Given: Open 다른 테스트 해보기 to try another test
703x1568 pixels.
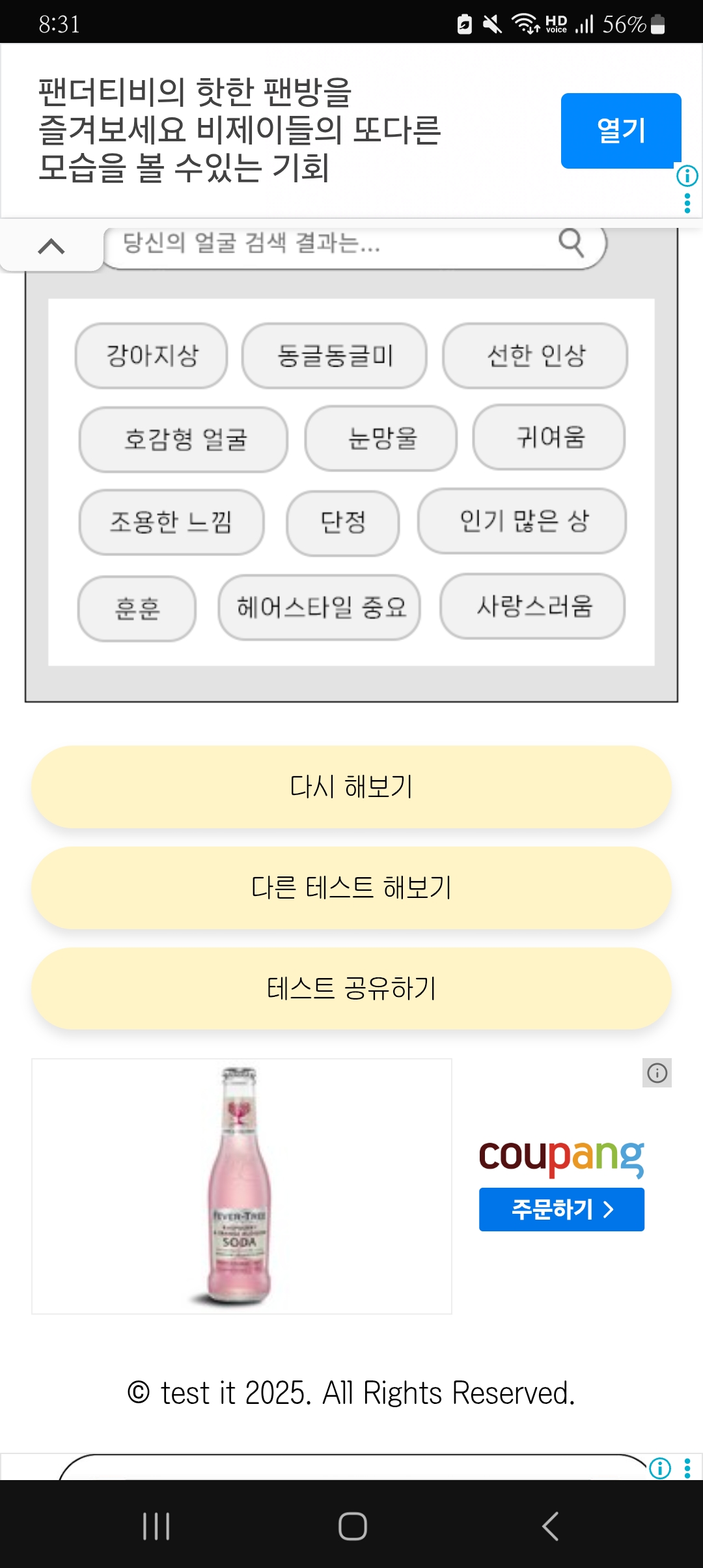Looking at the screenshot, I should (x=351, y=888).
